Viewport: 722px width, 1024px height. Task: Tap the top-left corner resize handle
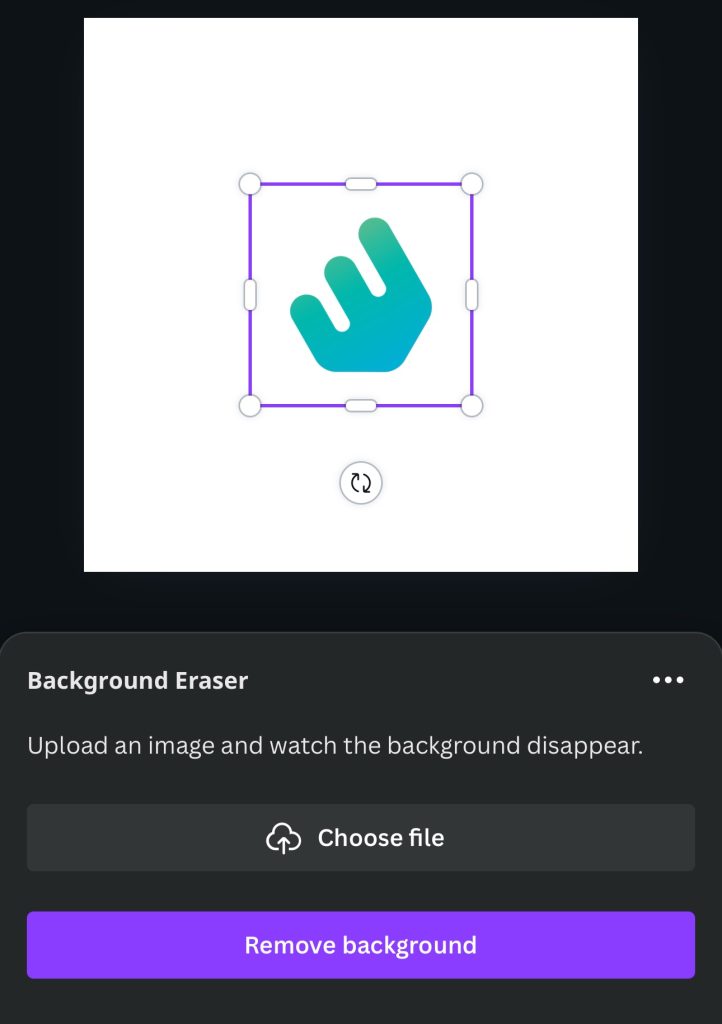250,184
